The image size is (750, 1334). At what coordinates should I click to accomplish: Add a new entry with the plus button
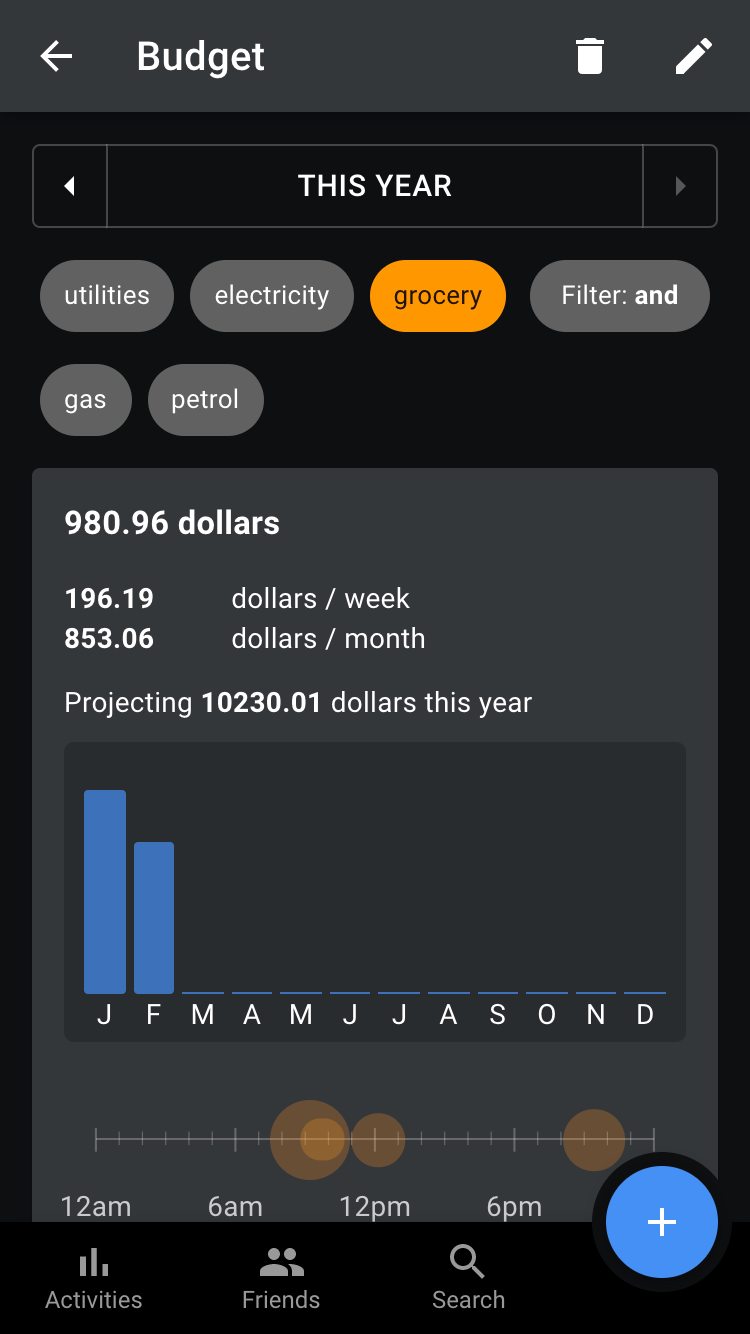pos(661,1221)
